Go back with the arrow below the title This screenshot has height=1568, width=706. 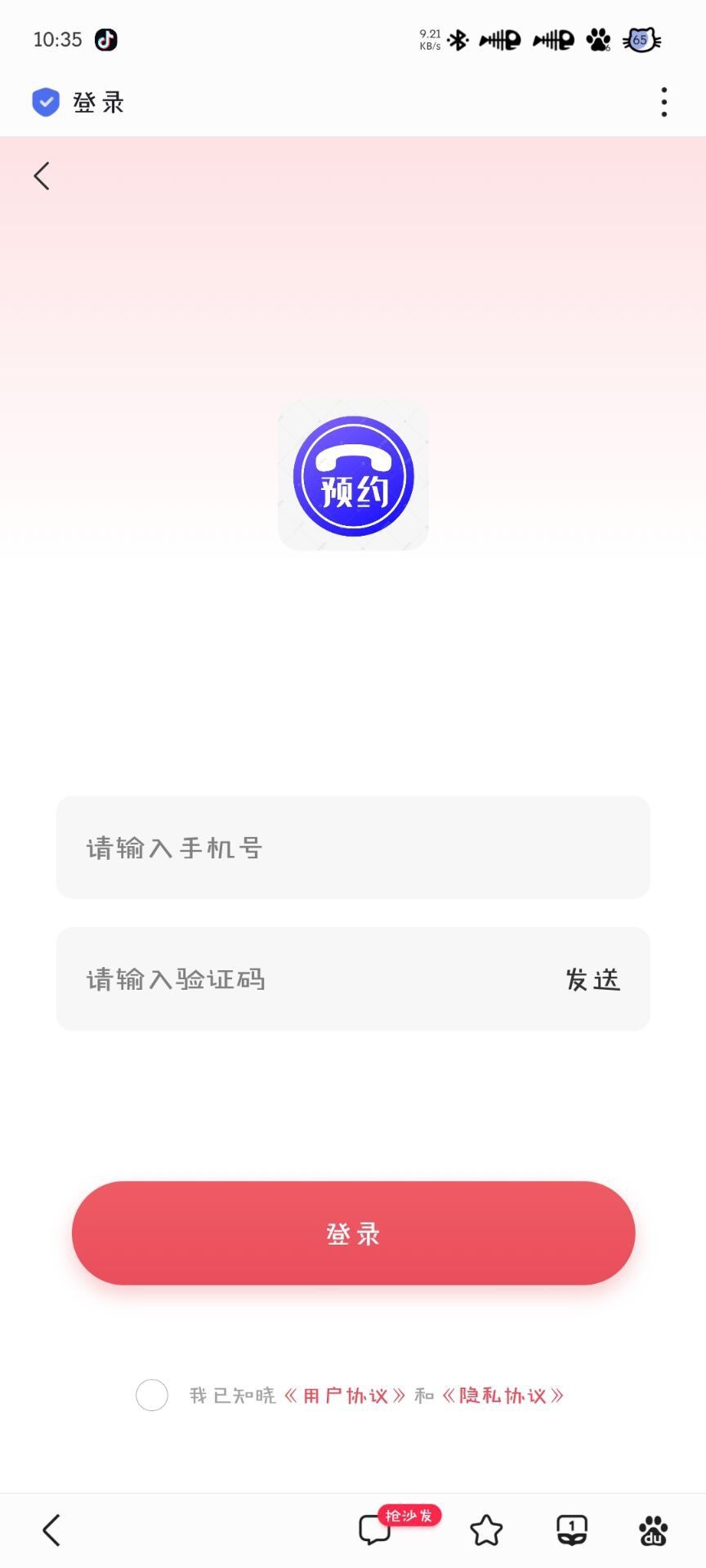42,176
